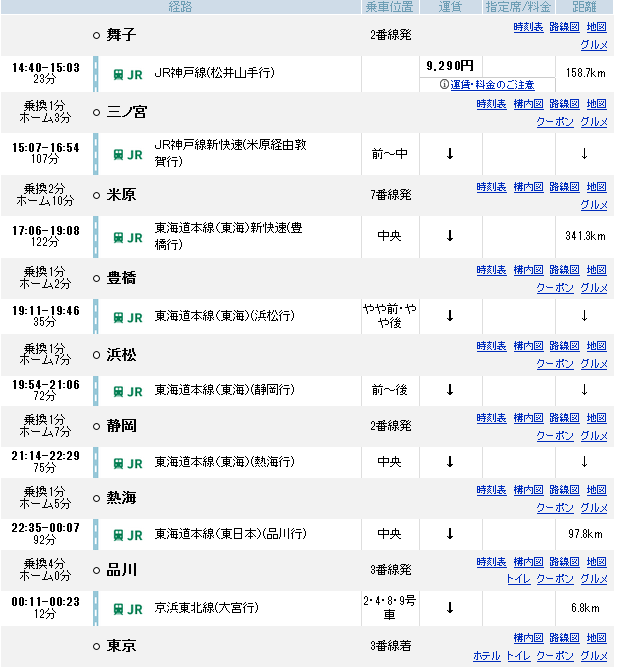This screenshot has height=671, width=617.
Task: Open 構内図 for 浜松 station
Action: pyautogui.click(x=528, y=346)
